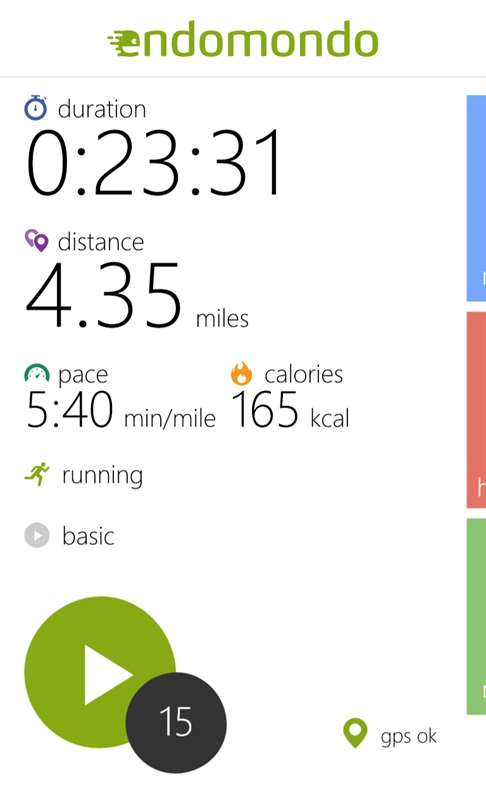486x810 pixels.
Task: Tap the calories field to switch metric
Action: pyautogui.click(x=290, y=397)
